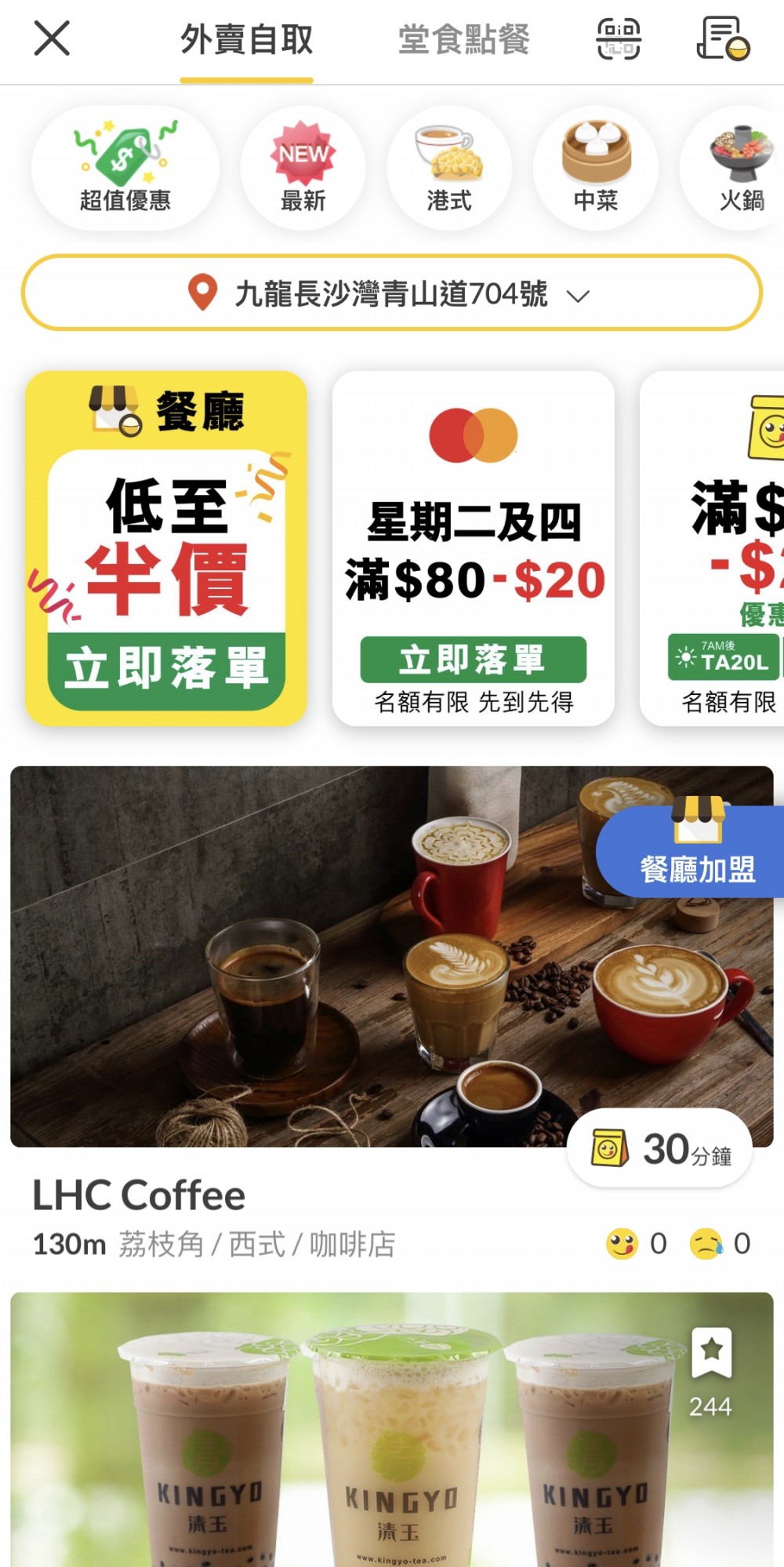Viewport: 784px width, 1567px height.
Task: Choose the 港式 cuisine category
Action: tap(448, 168)
